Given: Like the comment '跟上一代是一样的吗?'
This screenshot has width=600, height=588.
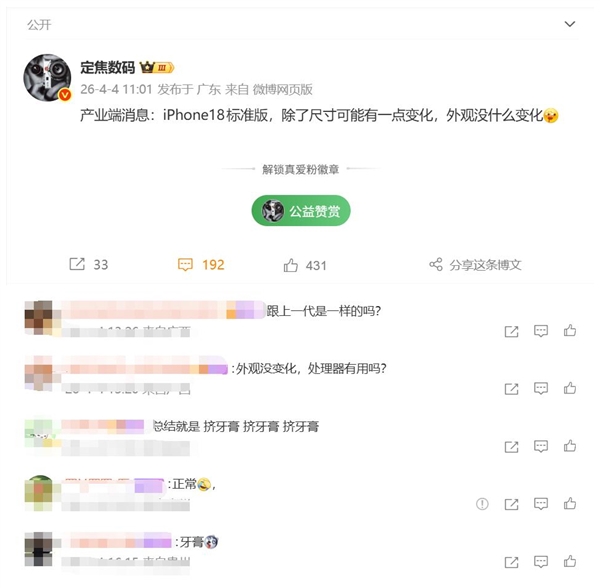Looking at the screenshot, I should tap(570, 331).
